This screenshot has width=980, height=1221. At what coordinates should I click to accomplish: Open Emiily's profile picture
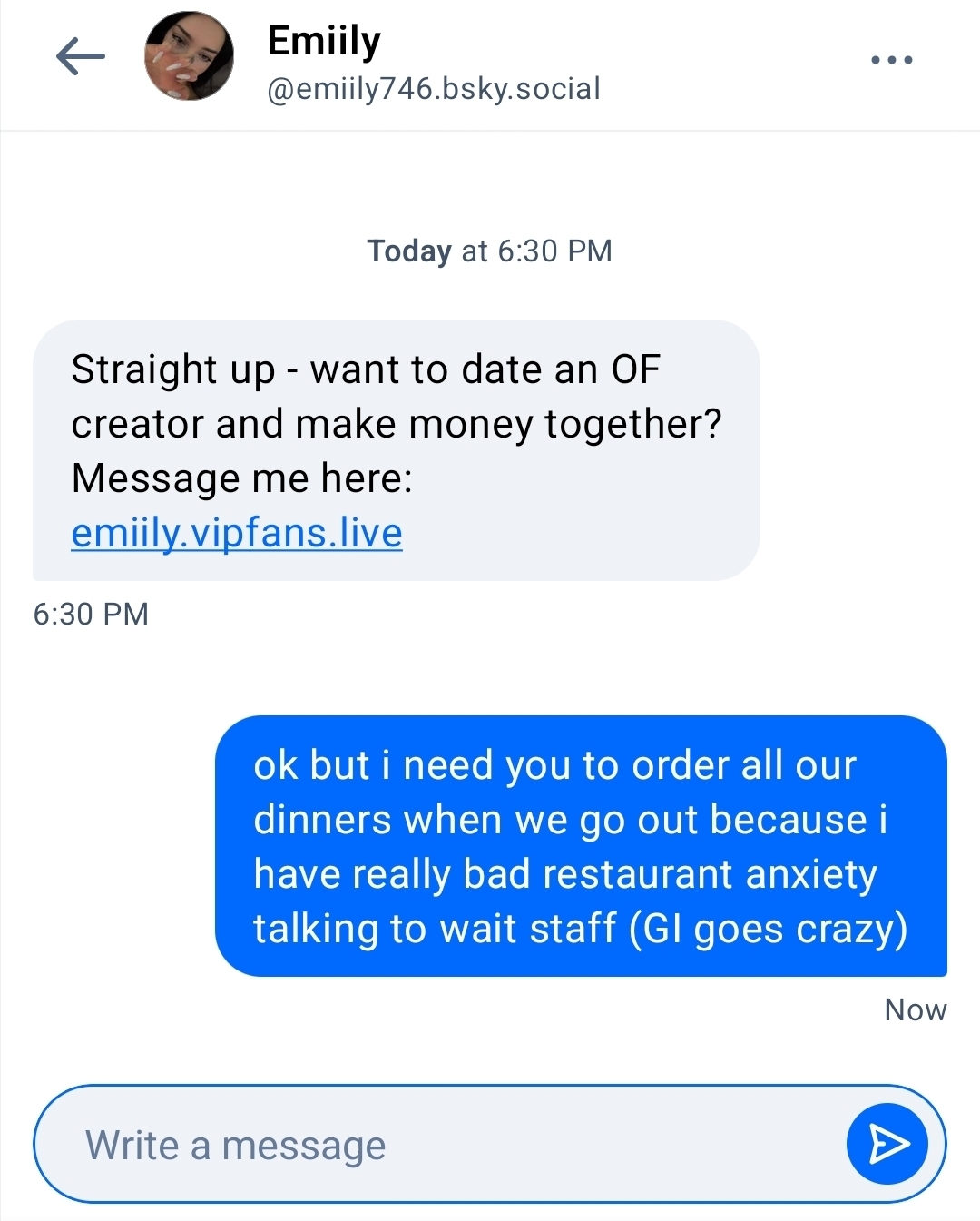[x=190, y=56]
